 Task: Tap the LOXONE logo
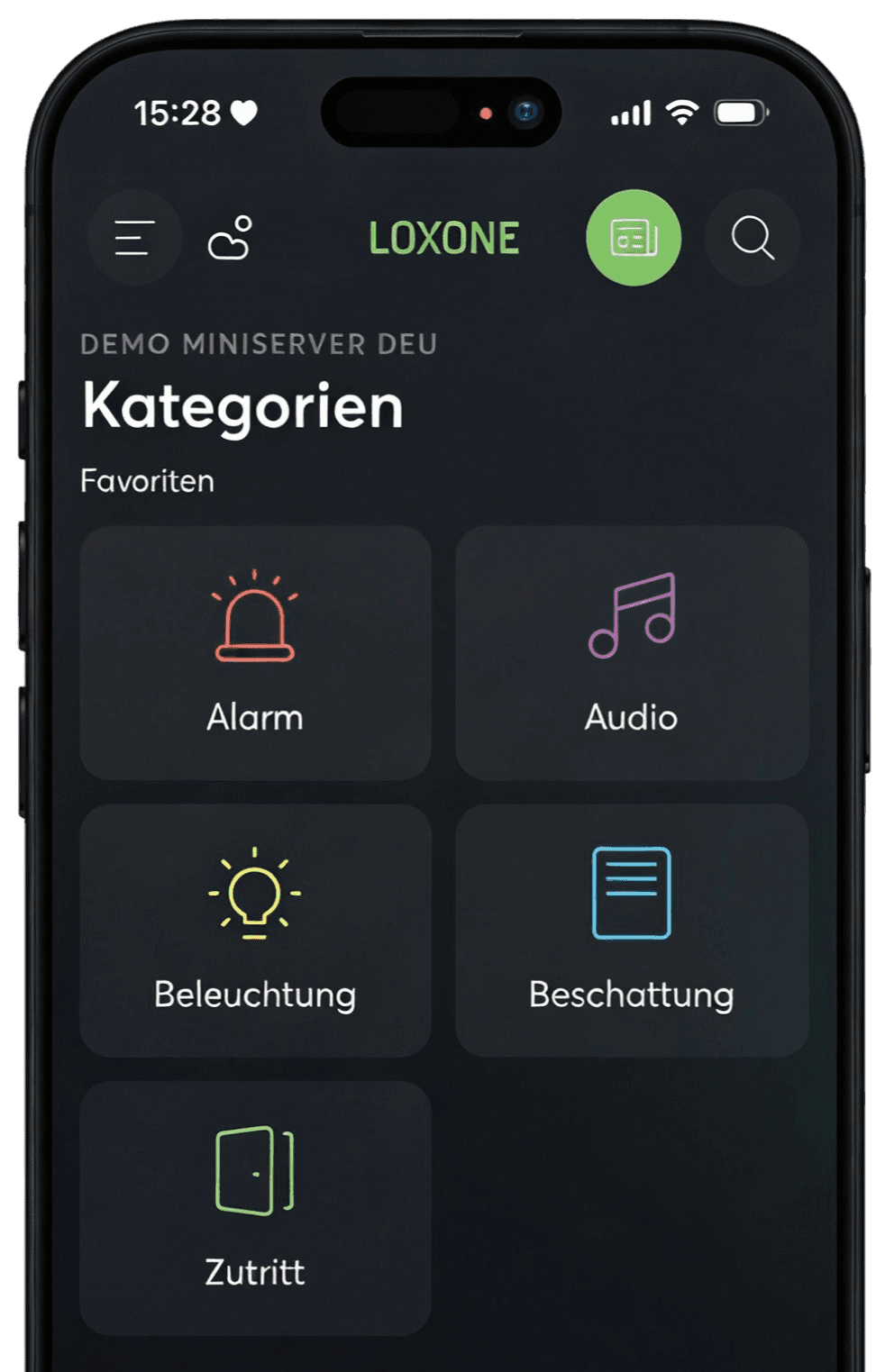coord(443,239)
